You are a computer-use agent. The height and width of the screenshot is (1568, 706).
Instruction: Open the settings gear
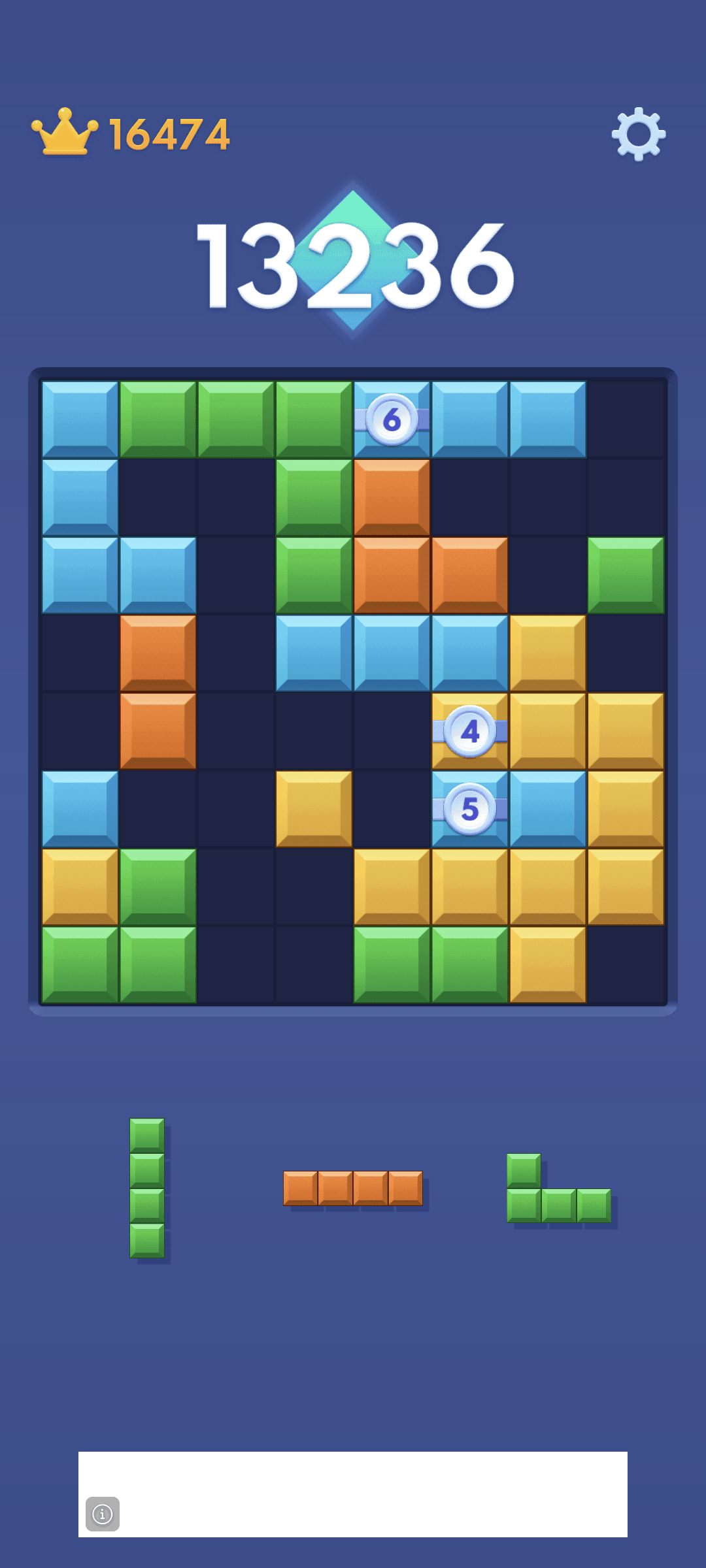[638, 134]
